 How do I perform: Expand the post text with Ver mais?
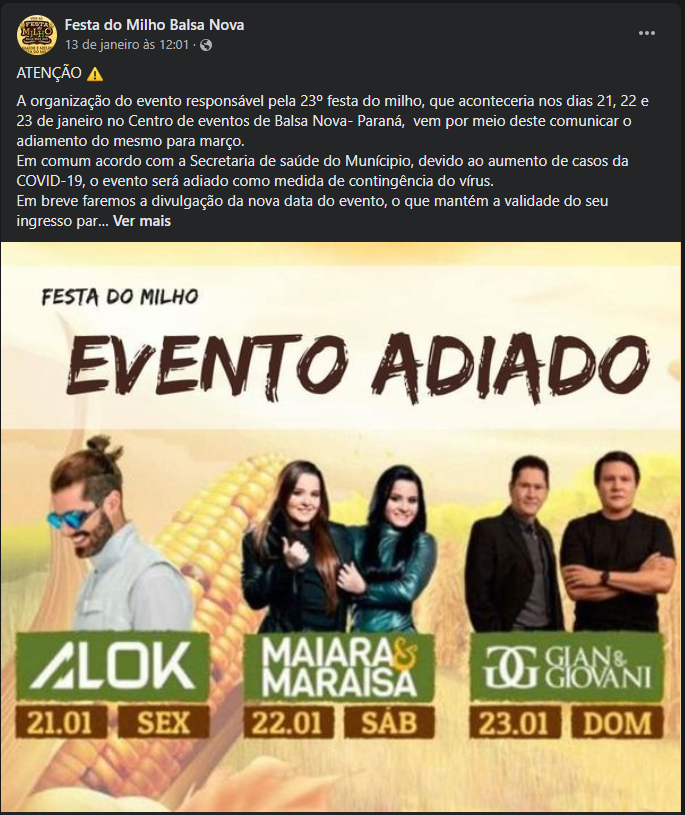[141, 221]
